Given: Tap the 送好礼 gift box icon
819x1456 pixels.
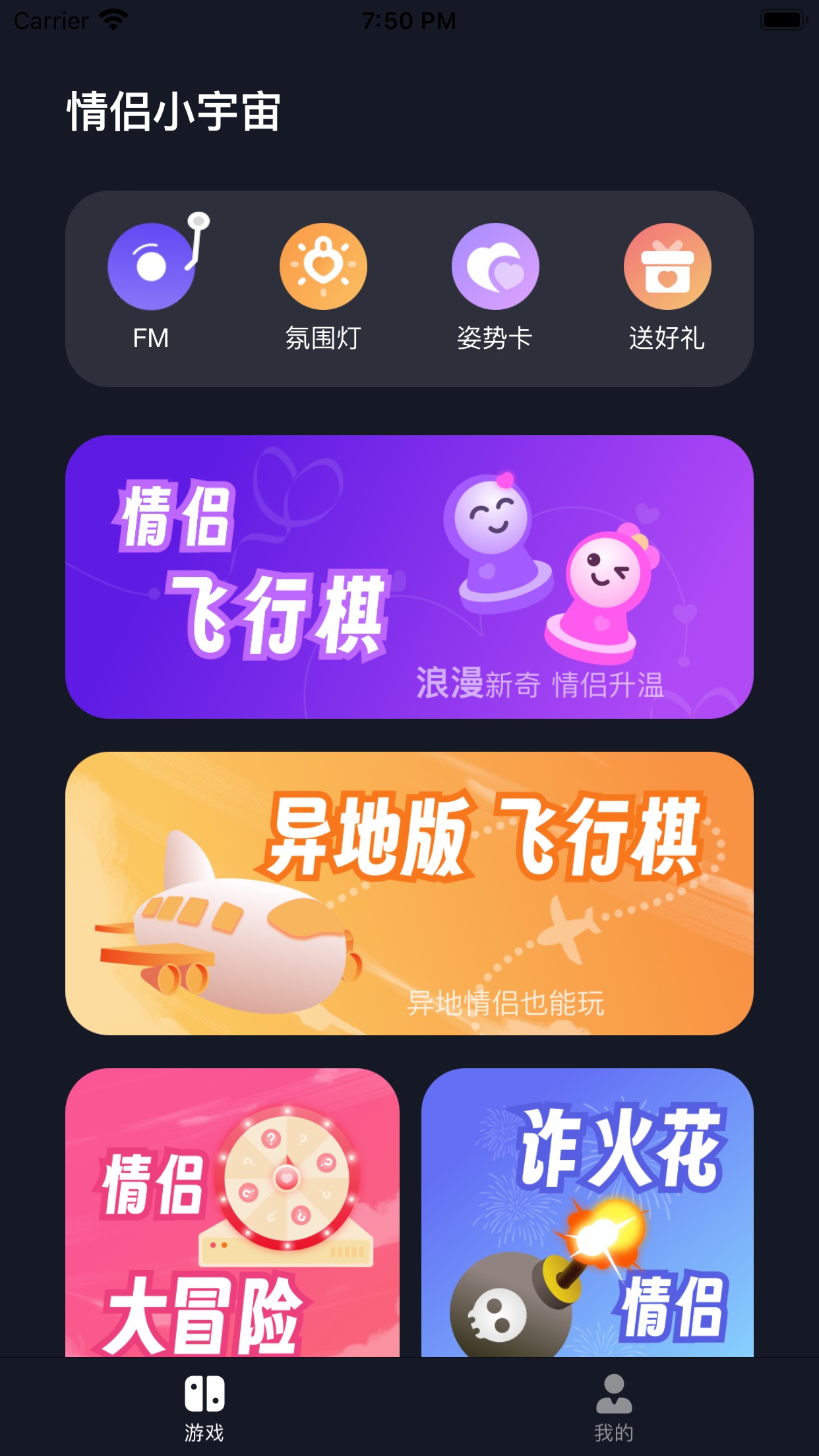Looking at the screenshot, I should 667,266.
